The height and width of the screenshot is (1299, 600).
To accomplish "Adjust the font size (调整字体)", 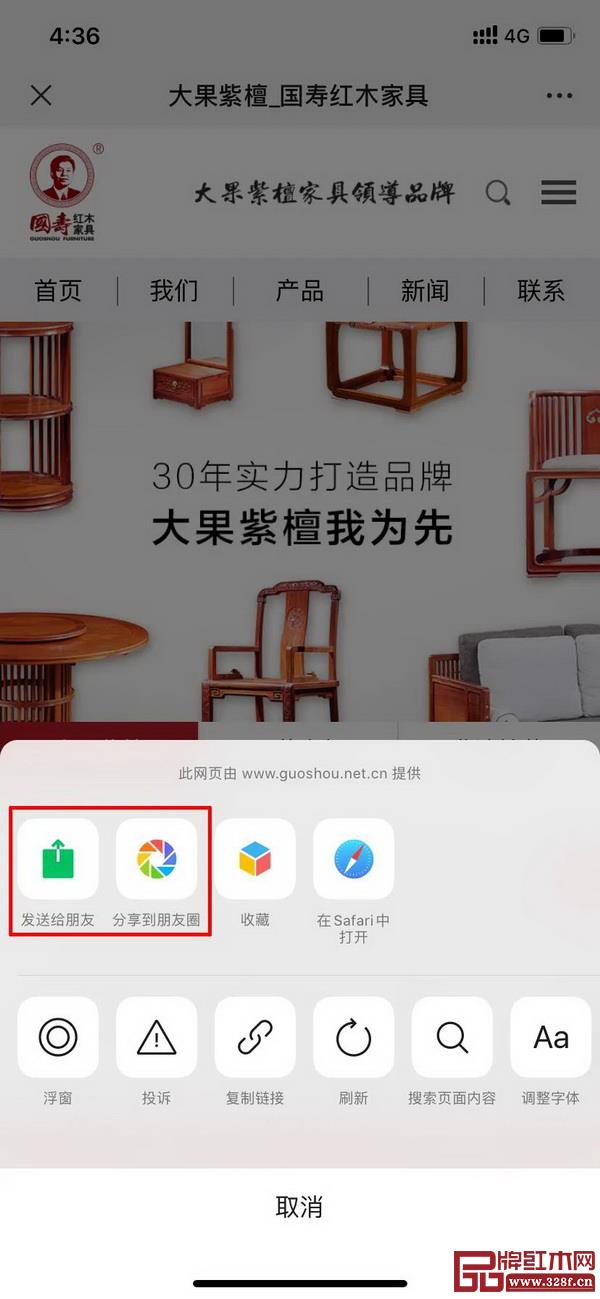I will (x=550, y=1037).
